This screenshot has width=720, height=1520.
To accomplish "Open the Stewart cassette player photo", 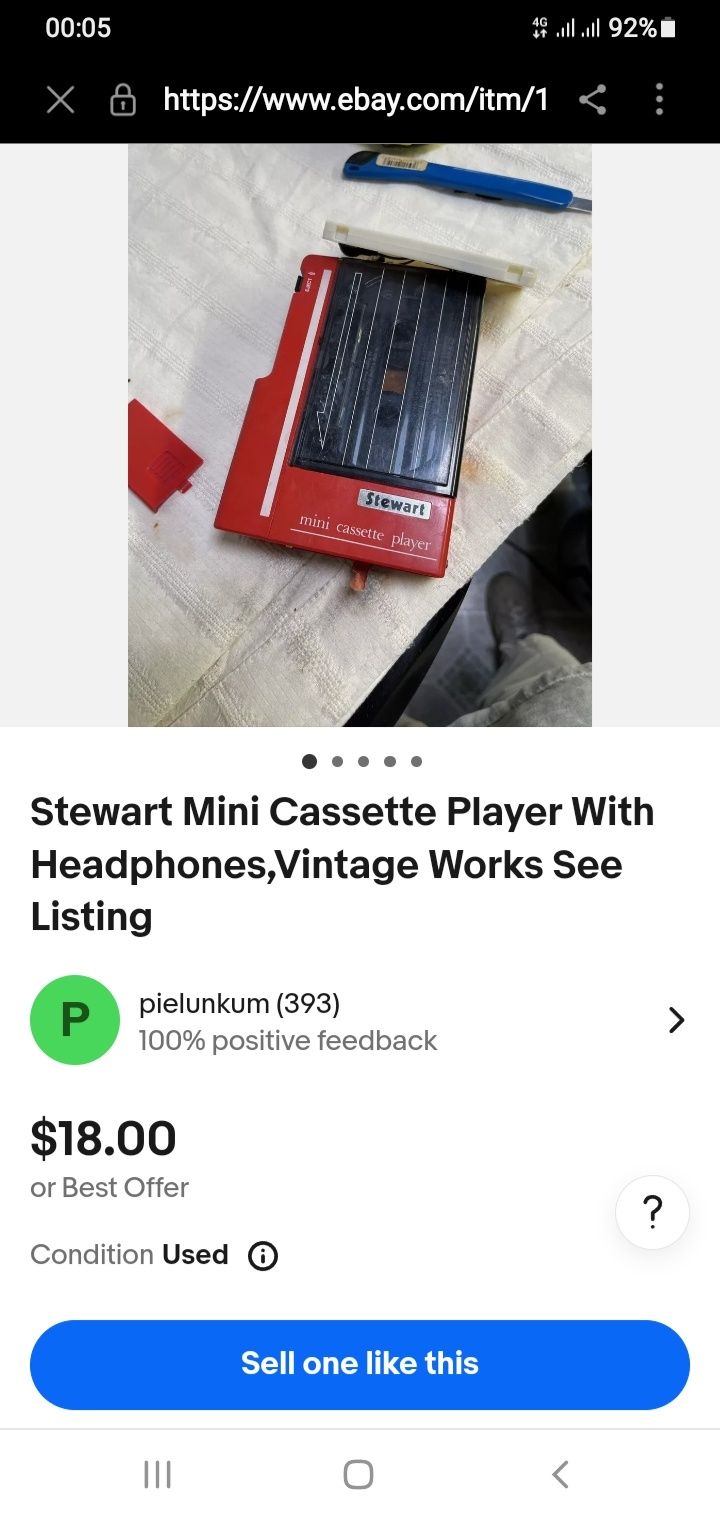I will 360,435.
